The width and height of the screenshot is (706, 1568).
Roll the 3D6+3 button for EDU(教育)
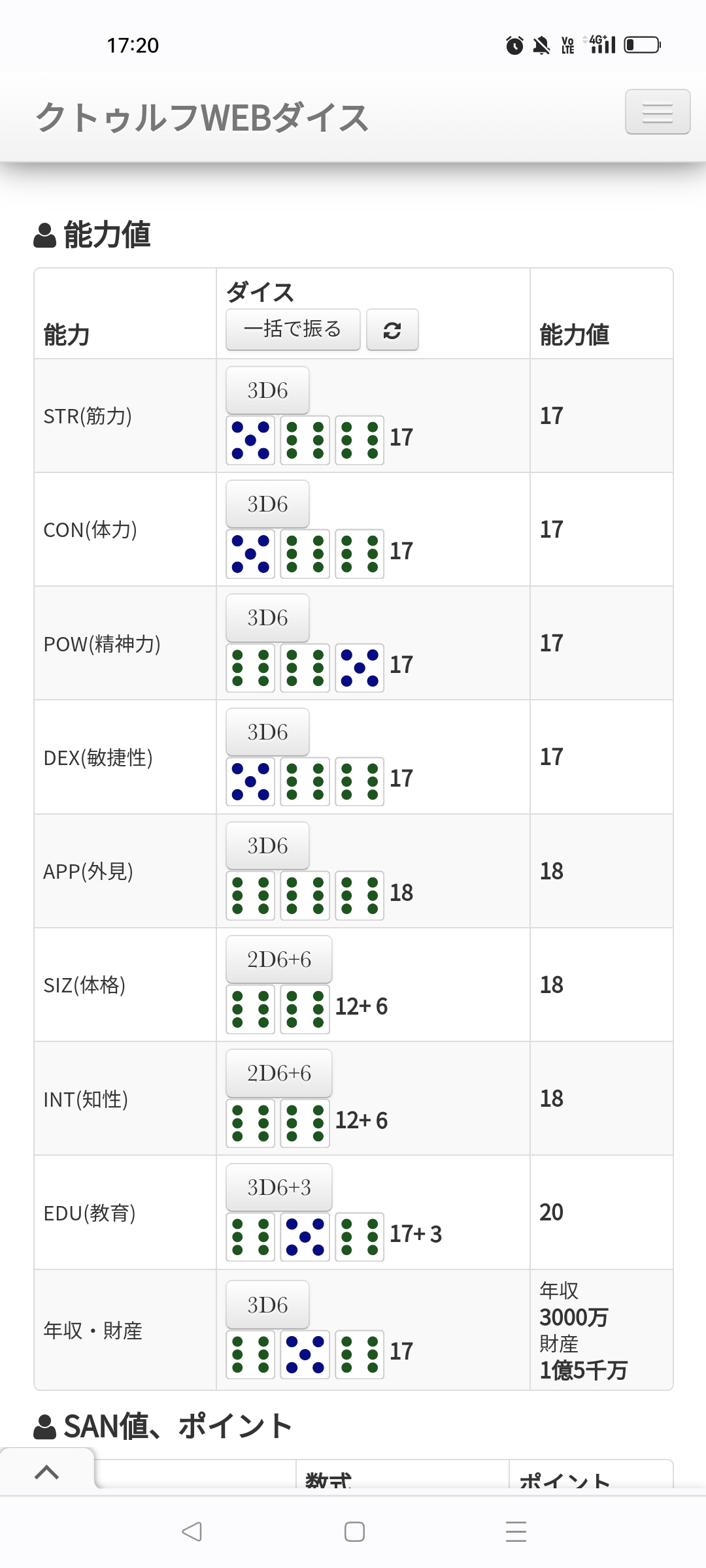click(279, 1187)
